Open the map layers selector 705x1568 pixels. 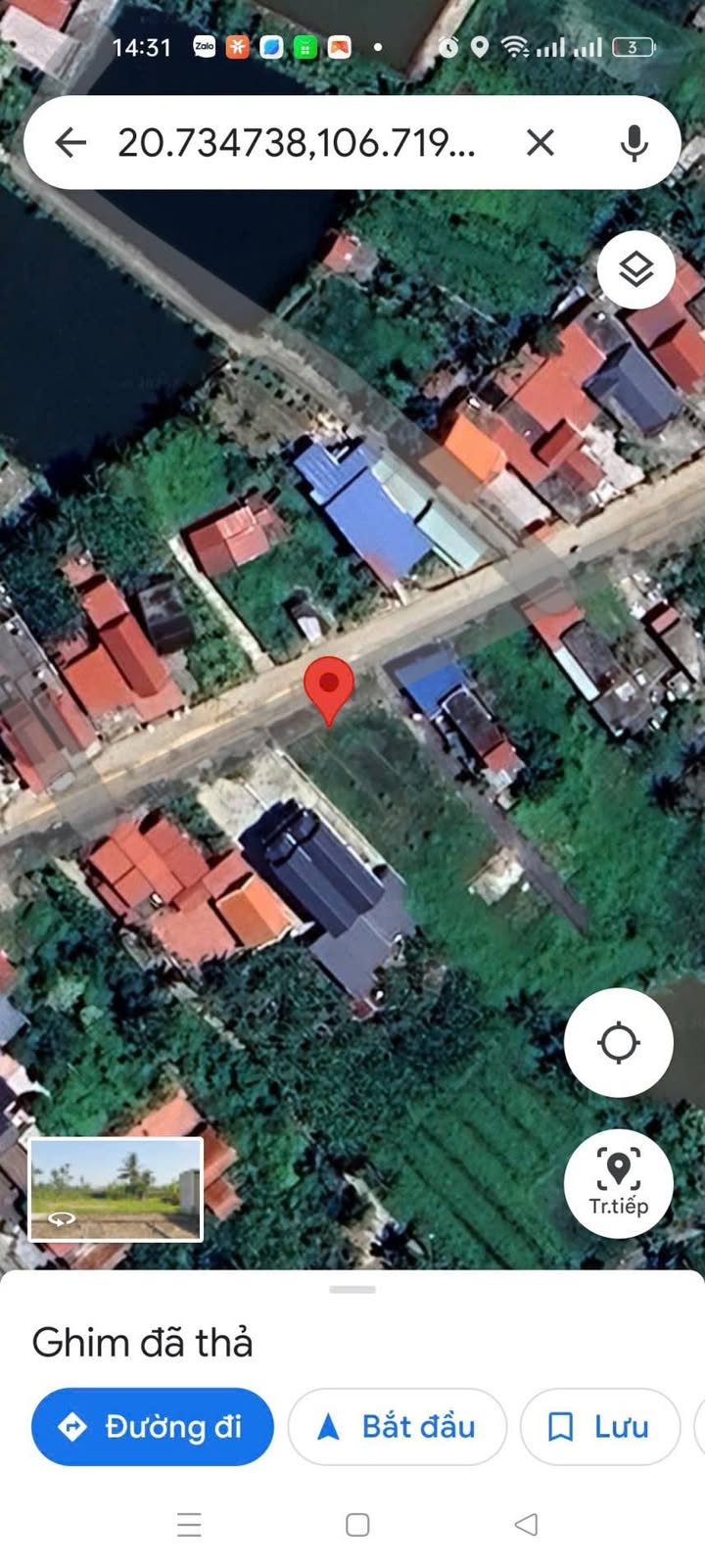tap(636, 269)
